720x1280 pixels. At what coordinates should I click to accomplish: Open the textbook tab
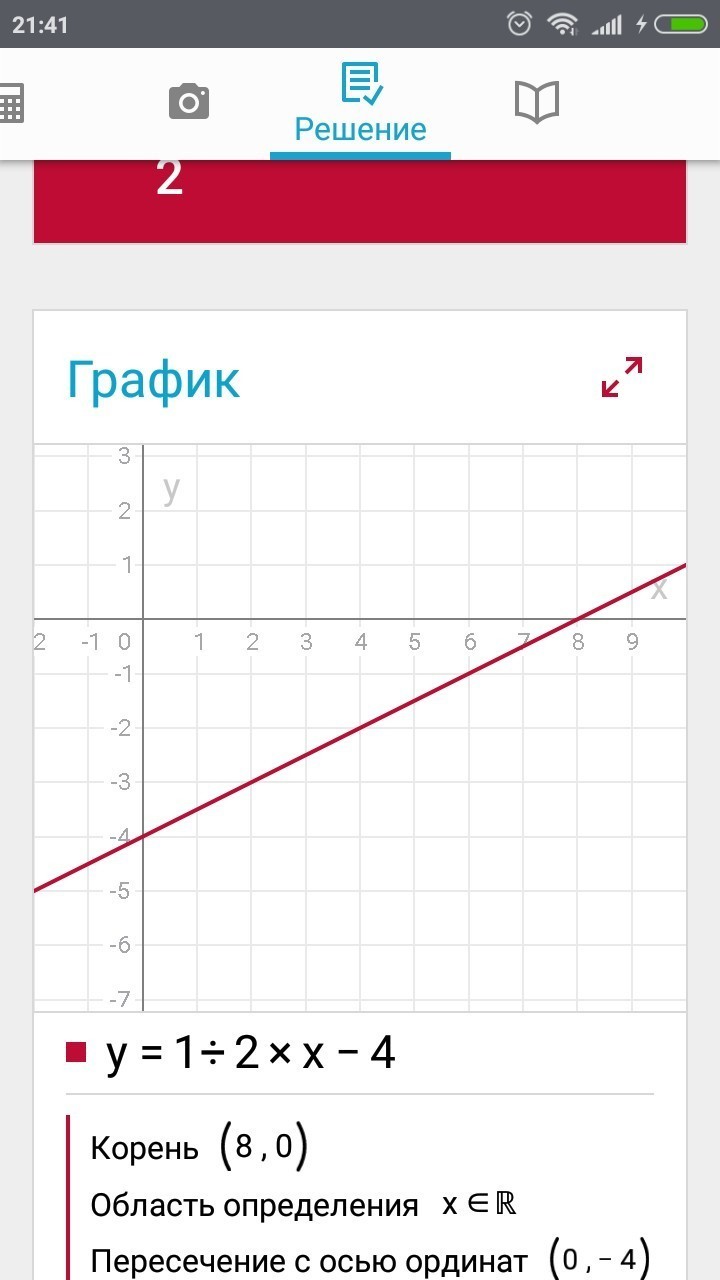(x=536, y=102)
